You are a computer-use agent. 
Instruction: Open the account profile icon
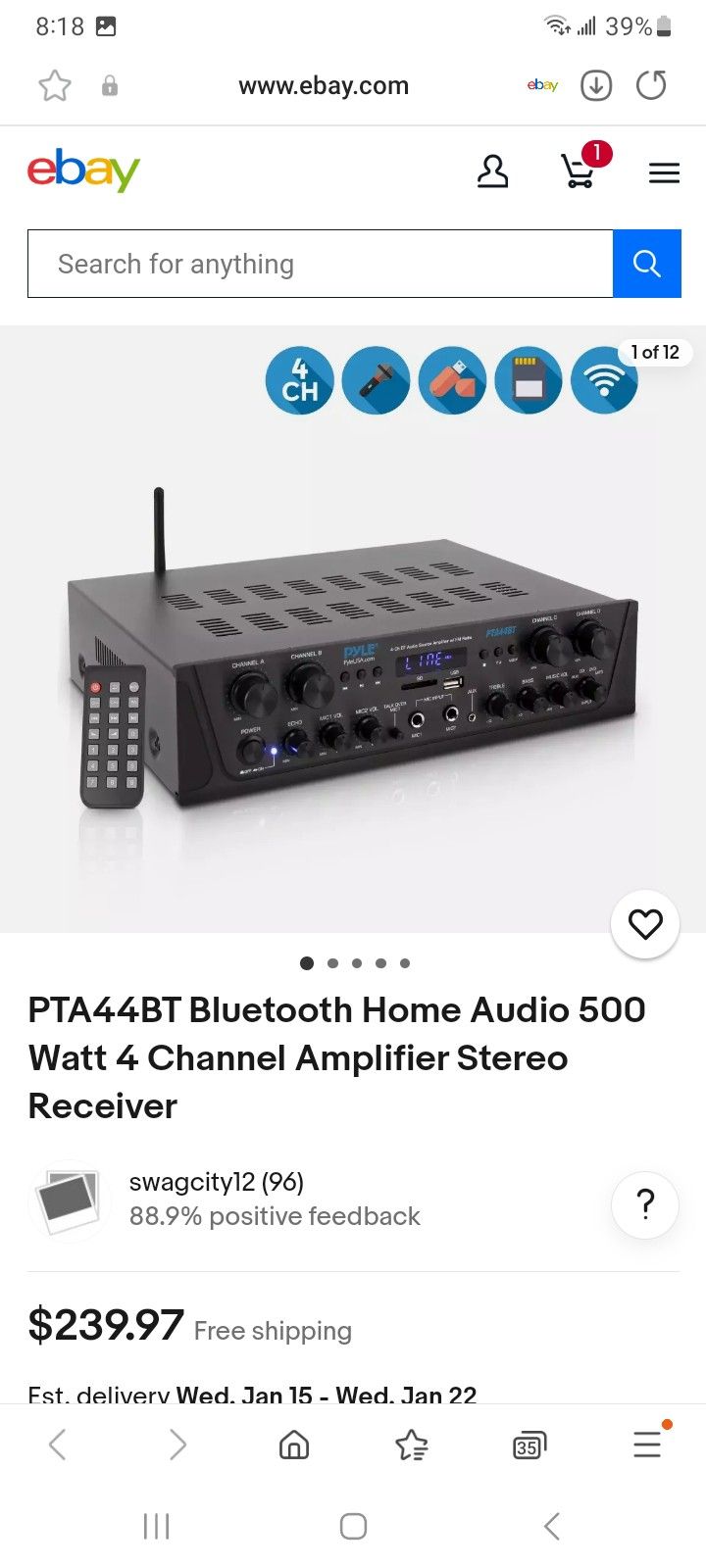[x=493, y=171]
